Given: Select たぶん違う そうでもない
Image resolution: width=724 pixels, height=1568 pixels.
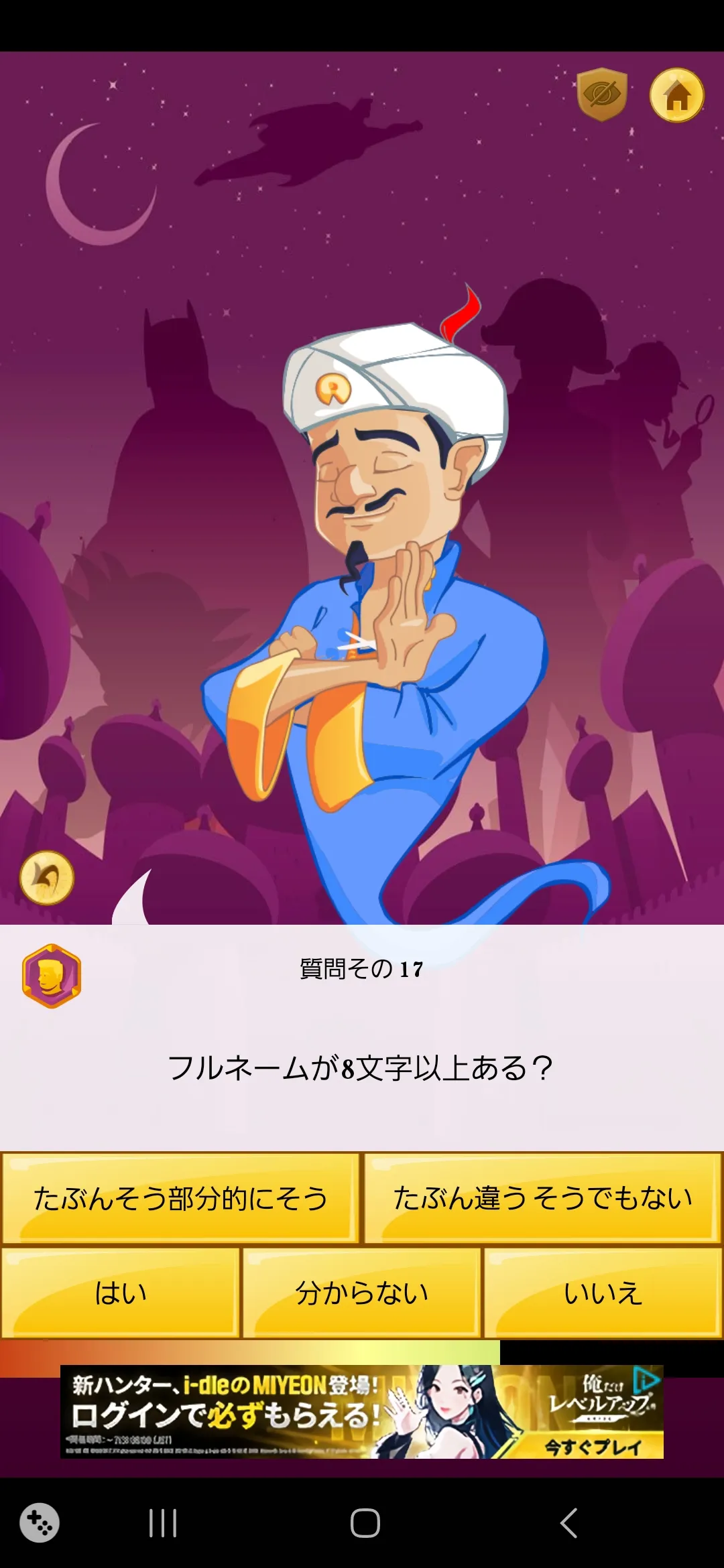Looking at the screenshot, I should (x=543, y=1198).
